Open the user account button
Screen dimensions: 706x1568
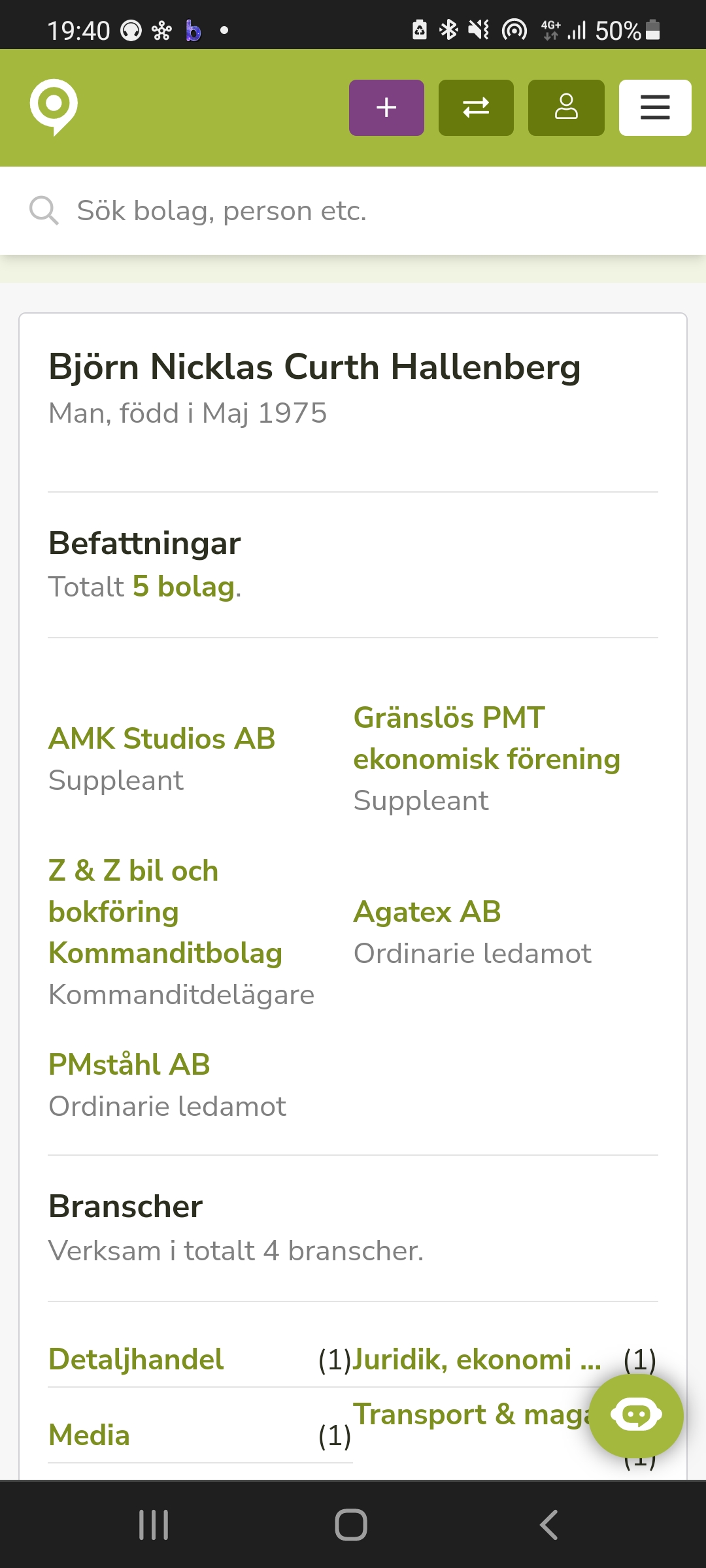[566, 108]
